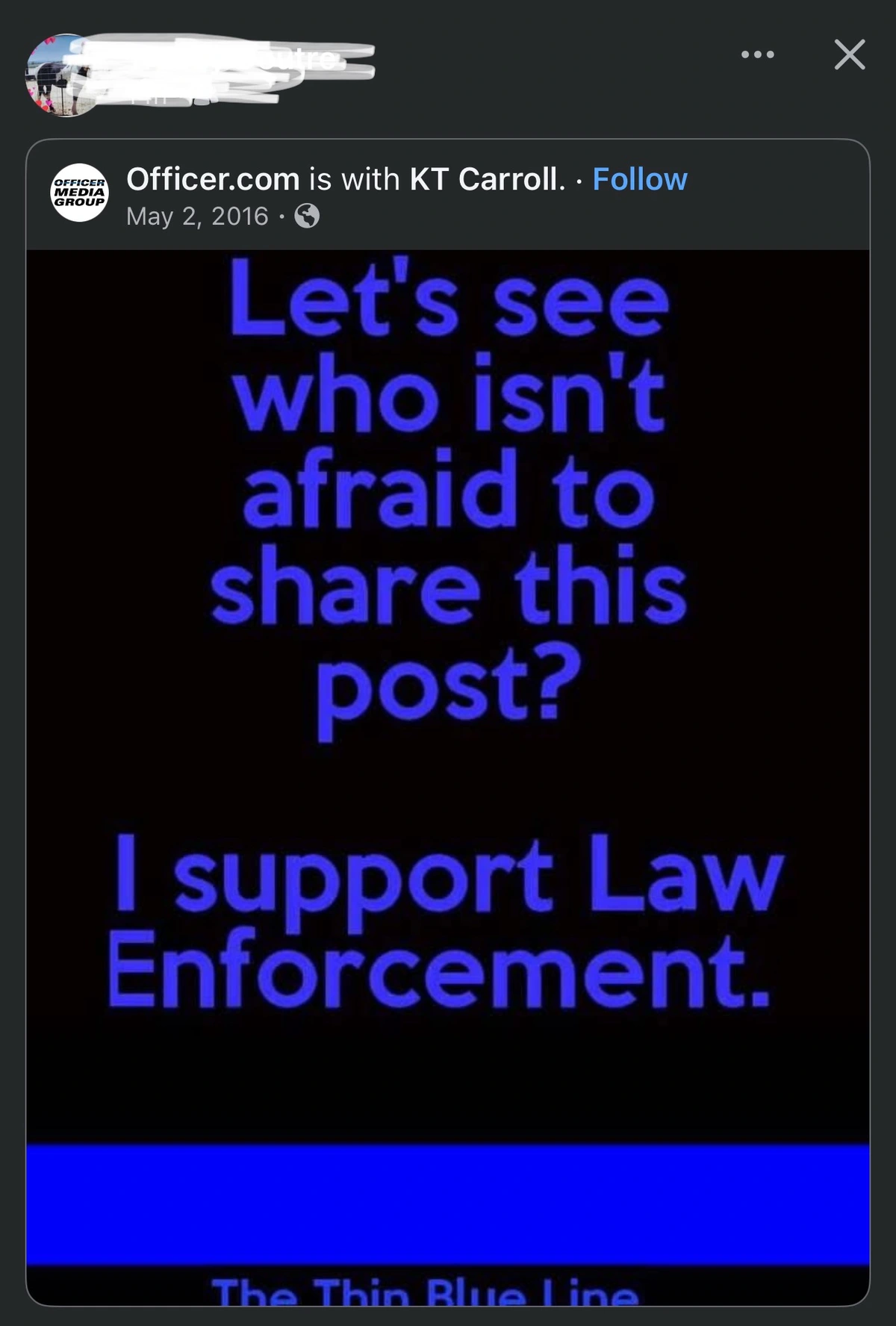Open the three-dot options menu
The height and width of the screenshot is (1326, 896).
click(x=758, y=55)
